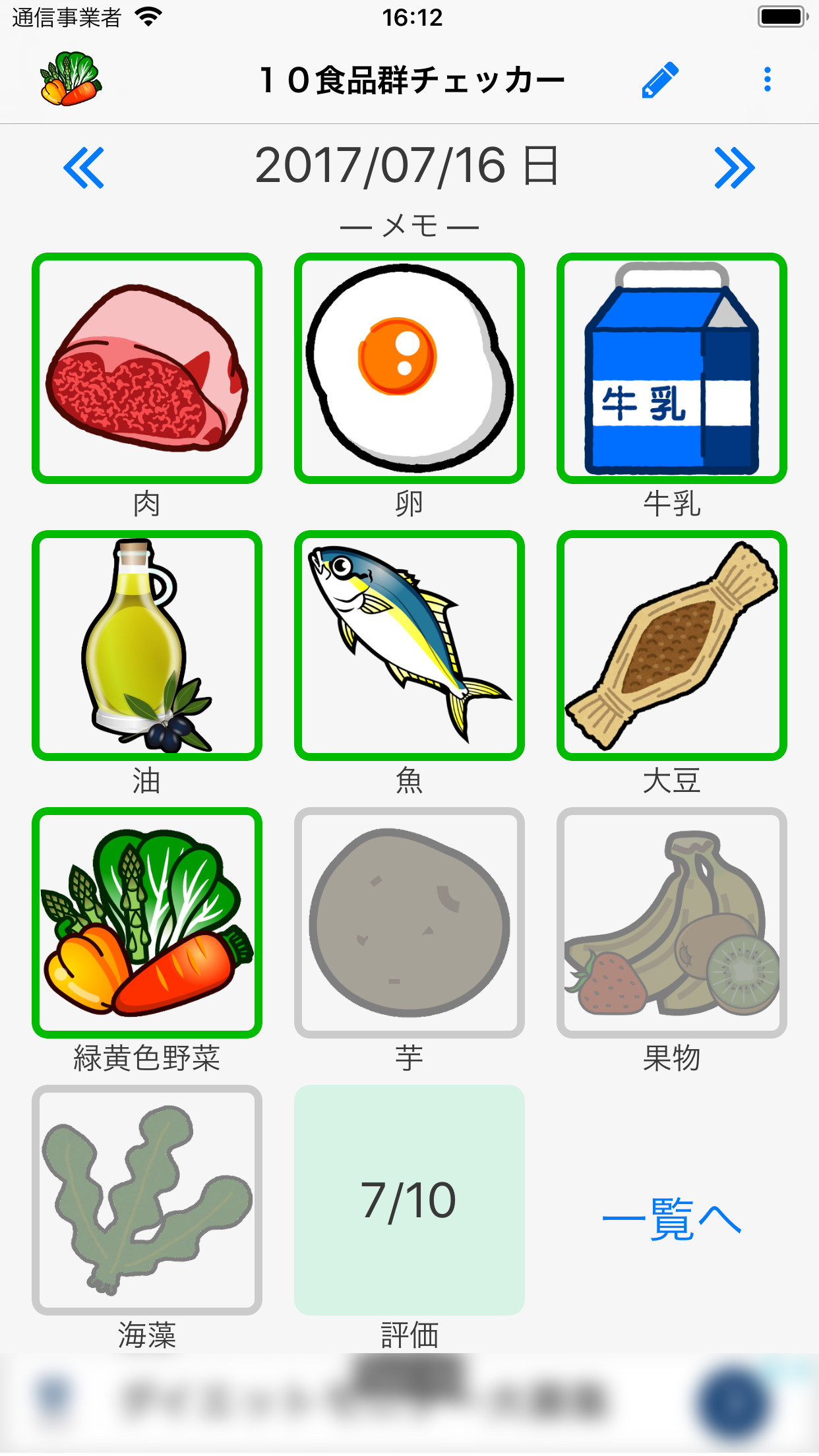Mark the 果物 fruit tile as eaten
819x1456 pixels.
pyautogui.click(x=672, y=923)
